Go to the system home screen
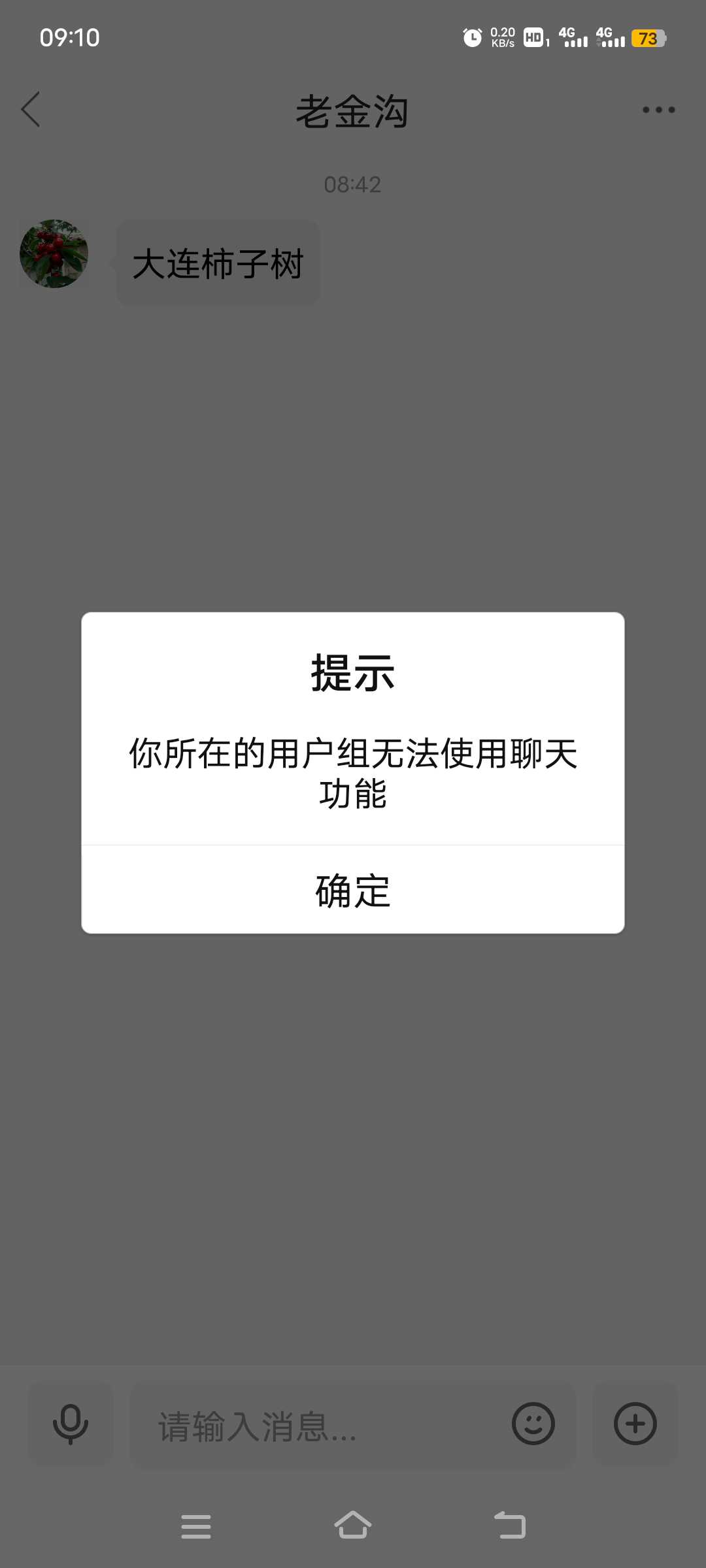706x1568 pixels. [x=353, y=1526]
